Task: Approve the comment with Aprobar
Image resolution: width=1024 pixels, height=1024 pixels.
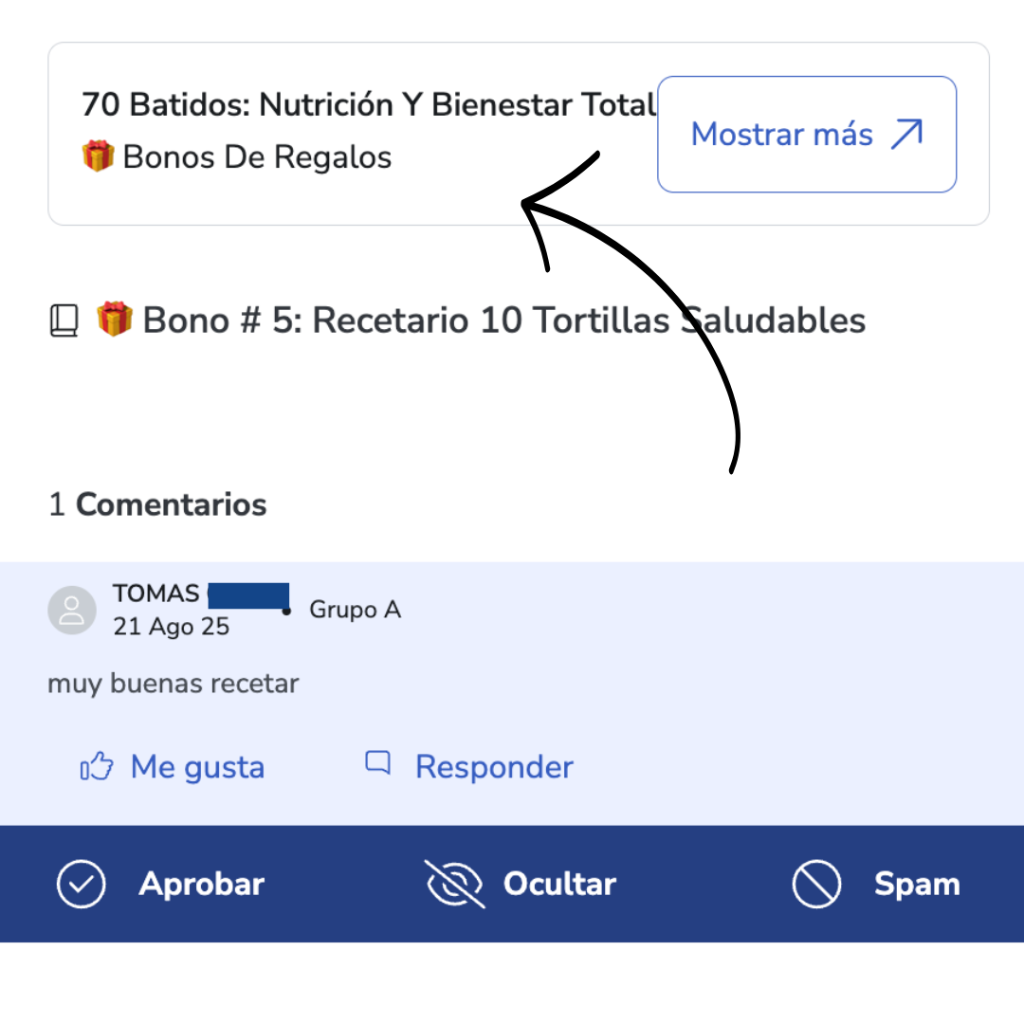Action: click(161, 884)
